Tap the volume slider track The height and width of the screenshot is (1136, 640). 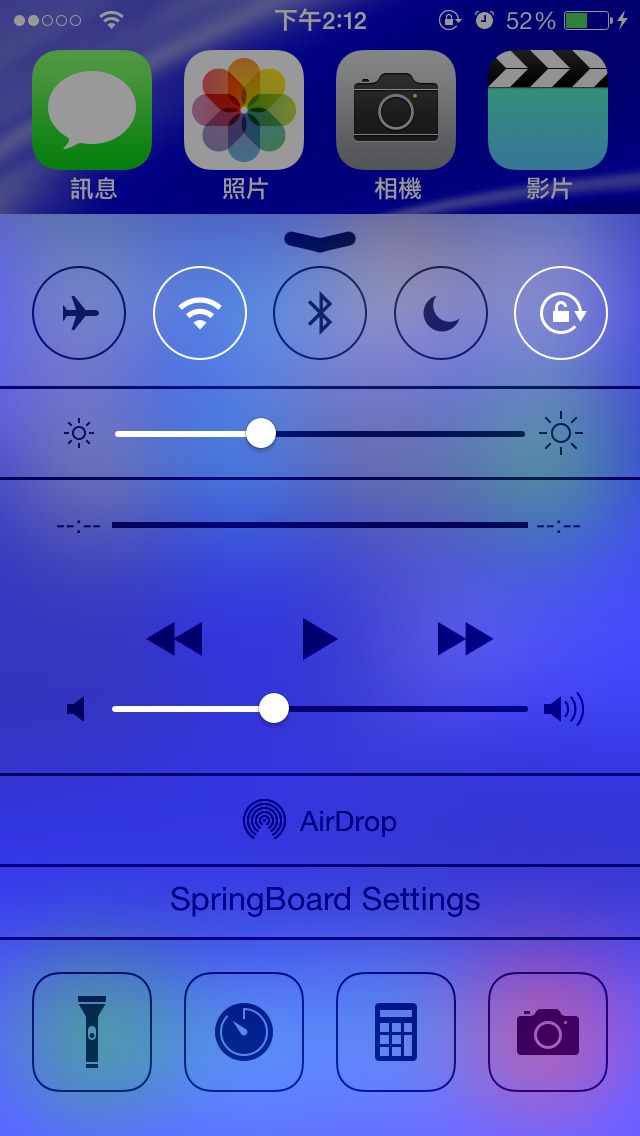coord(320,709)
